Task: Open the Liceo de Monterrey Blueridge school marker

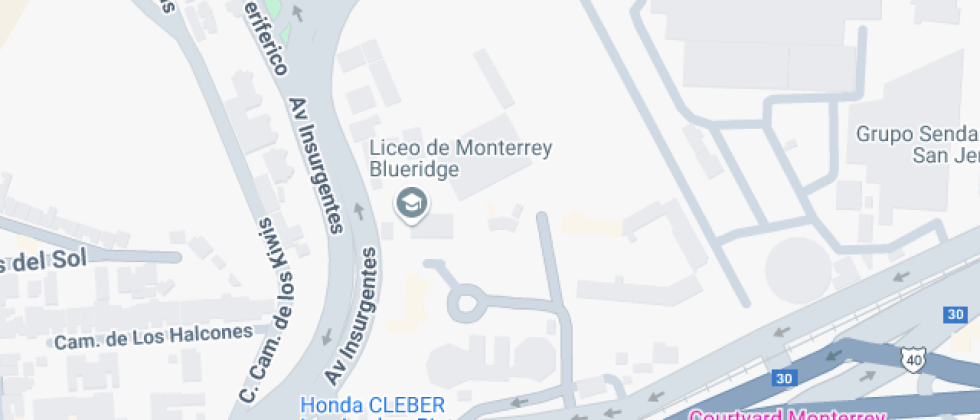Action: coord(411,203)
